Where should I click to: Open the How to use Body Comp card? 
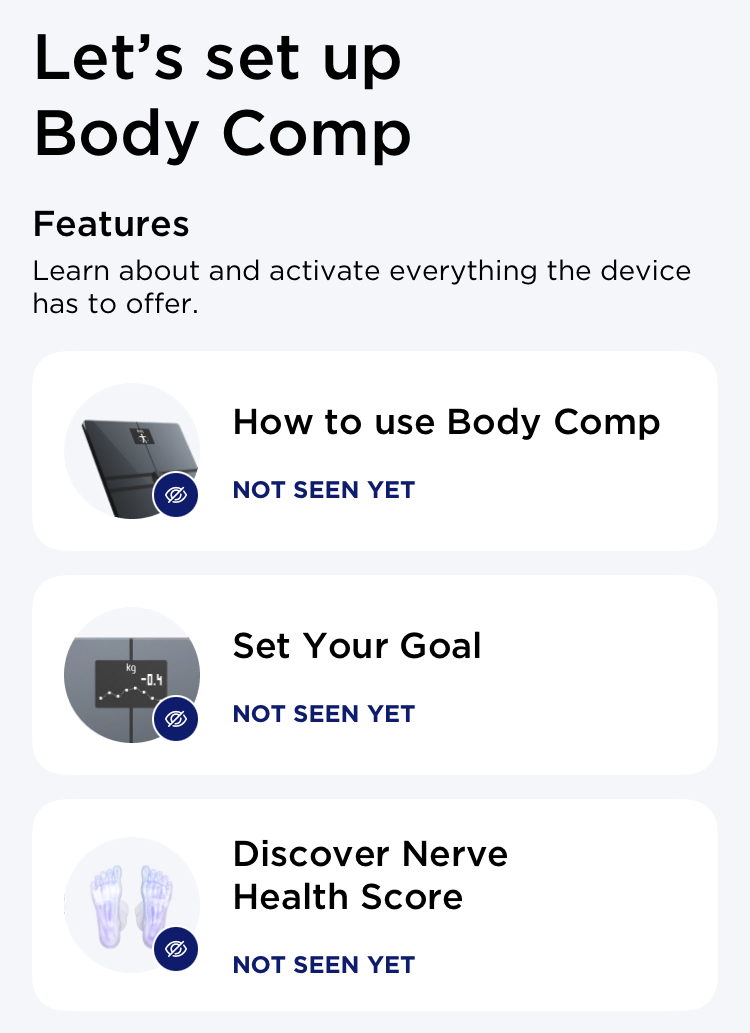[375, 451]
